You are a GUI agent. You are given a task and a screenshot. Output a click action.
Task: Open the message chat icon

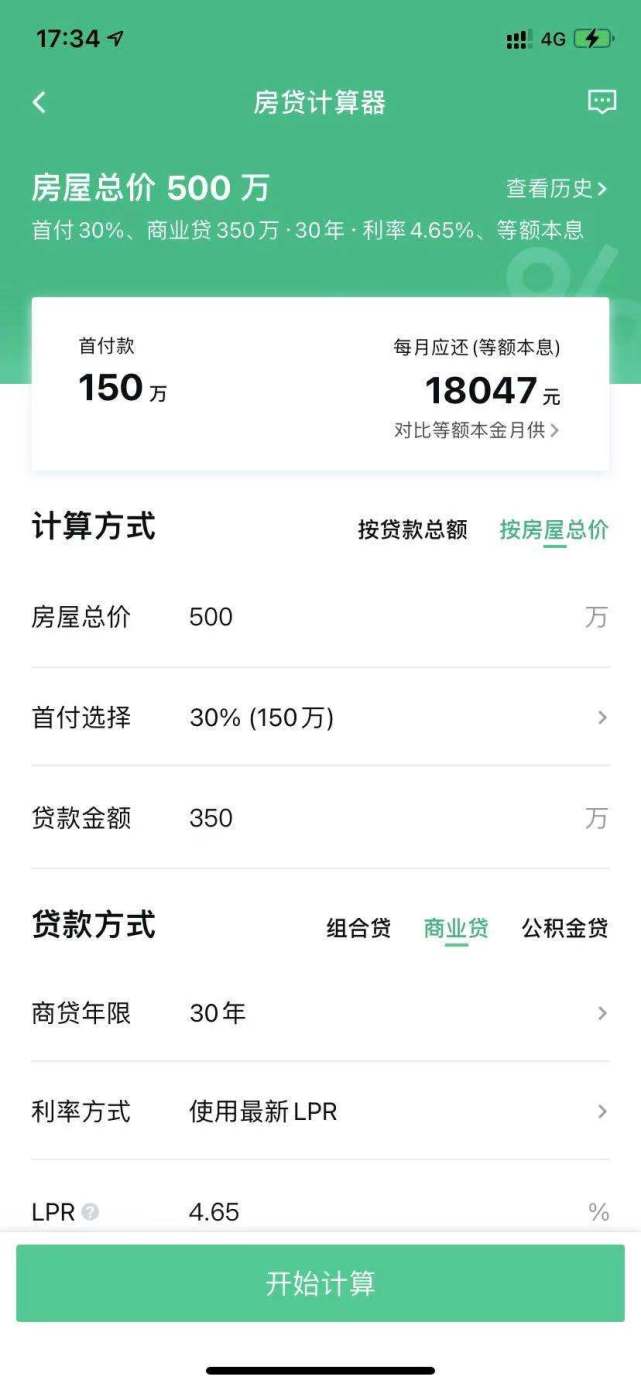click(601, 102)
